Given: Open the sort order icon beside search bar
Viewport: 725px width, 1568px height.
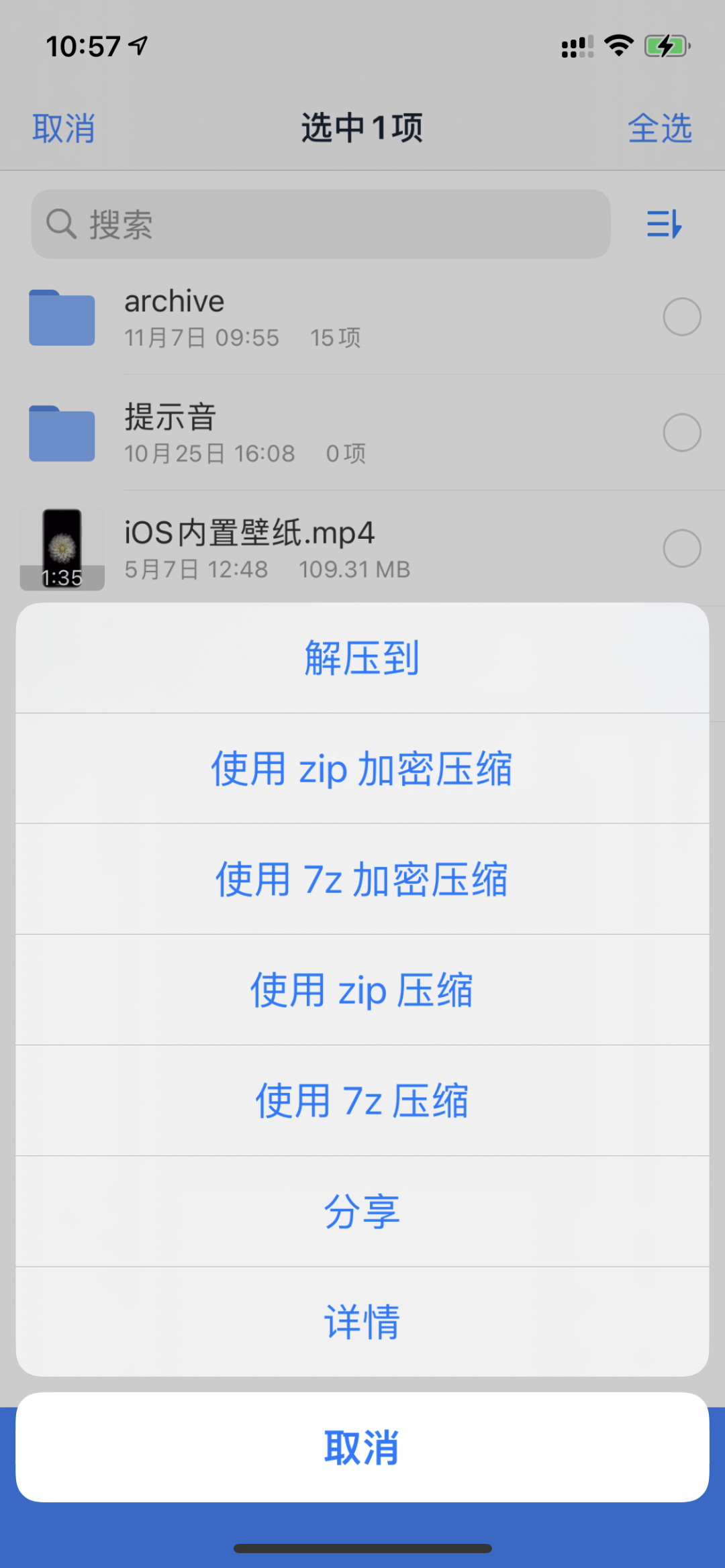Looking at the screenshot, I should click(663, 224).
